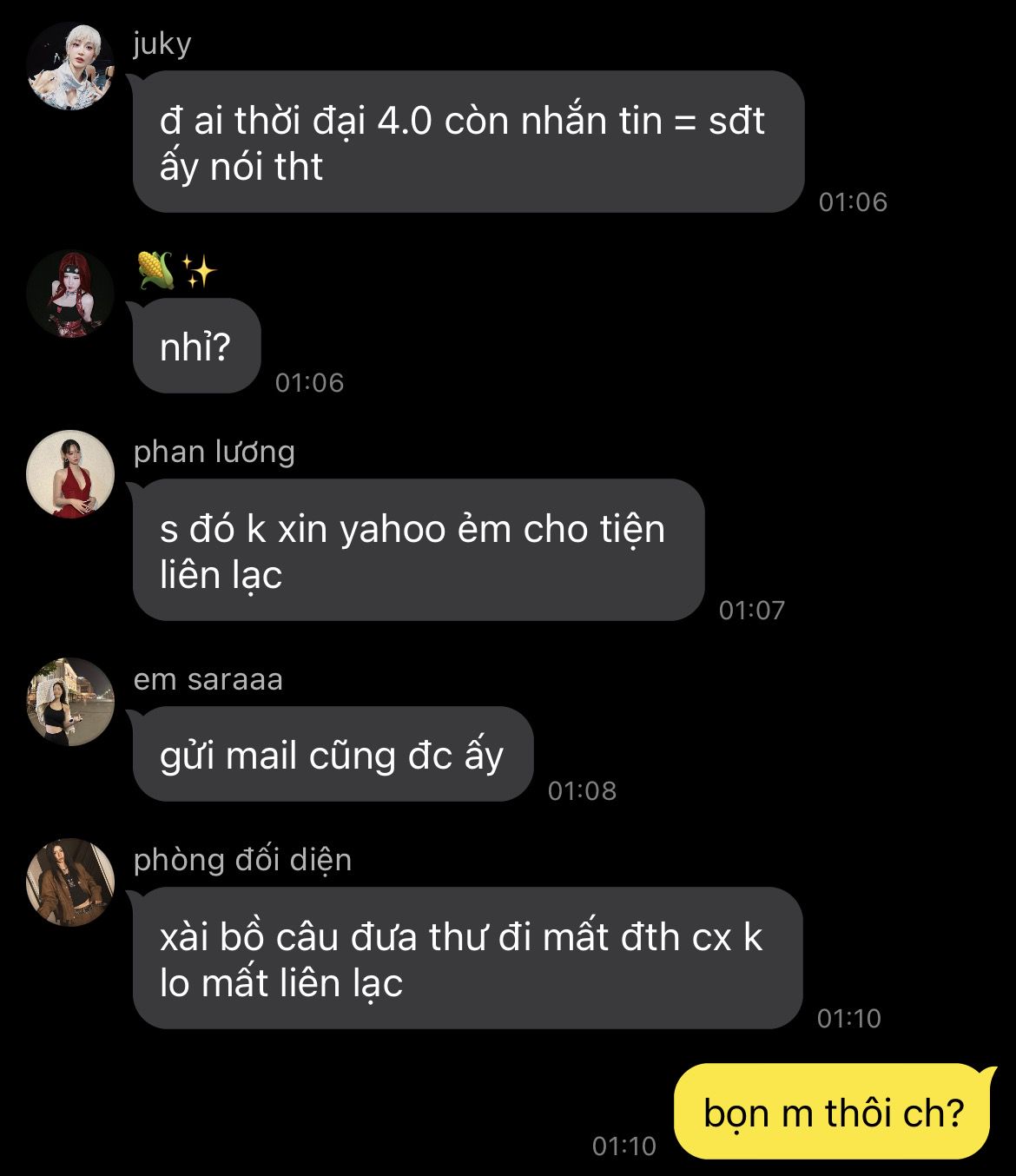
Task: Tap em saraaa's profile photo
Action: 70,702
